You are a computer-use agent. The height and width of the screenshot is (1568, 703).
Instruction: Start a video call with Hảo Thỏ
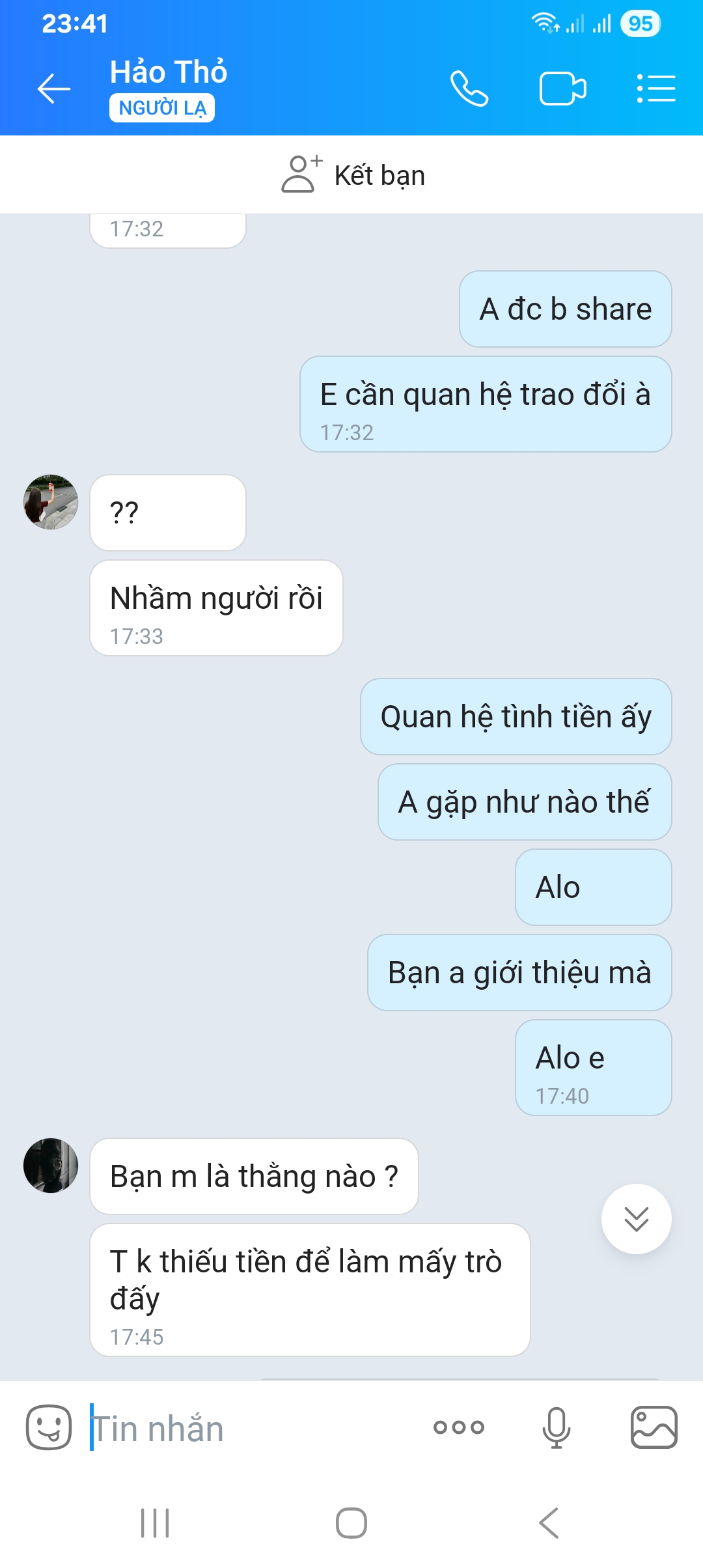tap(562, 89)
